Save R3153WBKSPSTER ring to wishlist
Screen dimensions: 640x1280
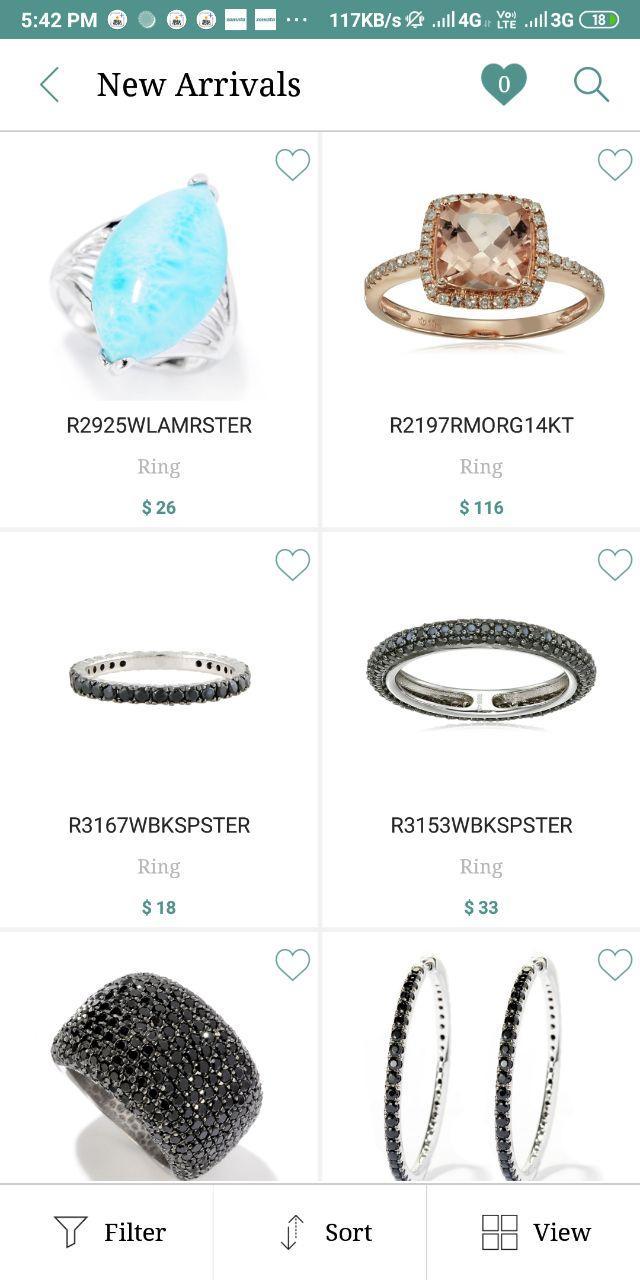[614, 564]
